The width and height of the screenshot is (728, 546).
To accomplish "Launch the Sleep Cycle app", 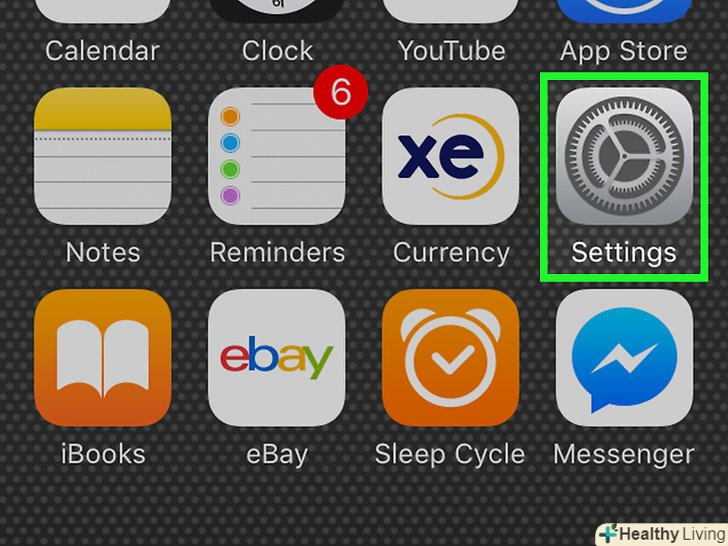I will pos(450,358).
